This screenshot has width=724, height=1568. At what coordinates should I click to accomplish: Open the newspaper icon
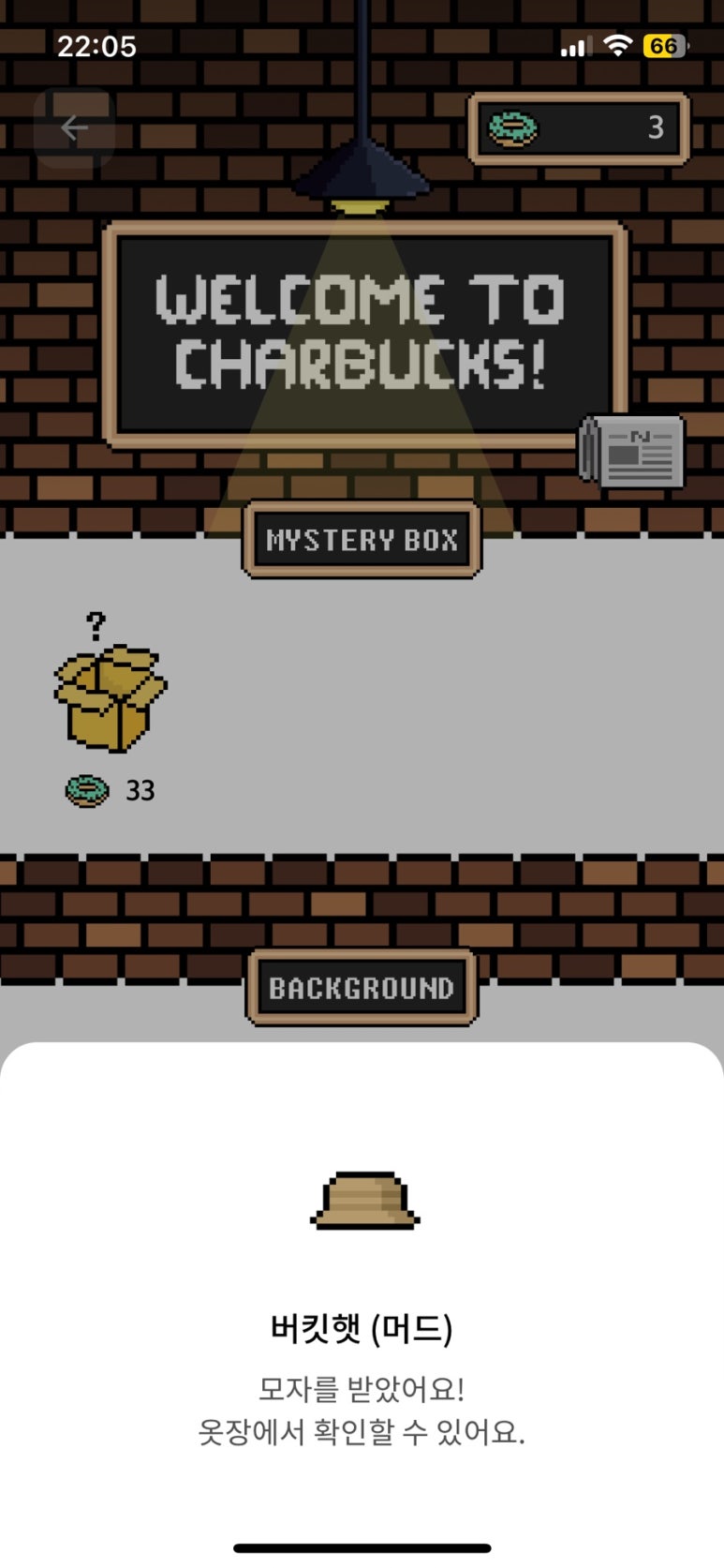tap(633, 451)
